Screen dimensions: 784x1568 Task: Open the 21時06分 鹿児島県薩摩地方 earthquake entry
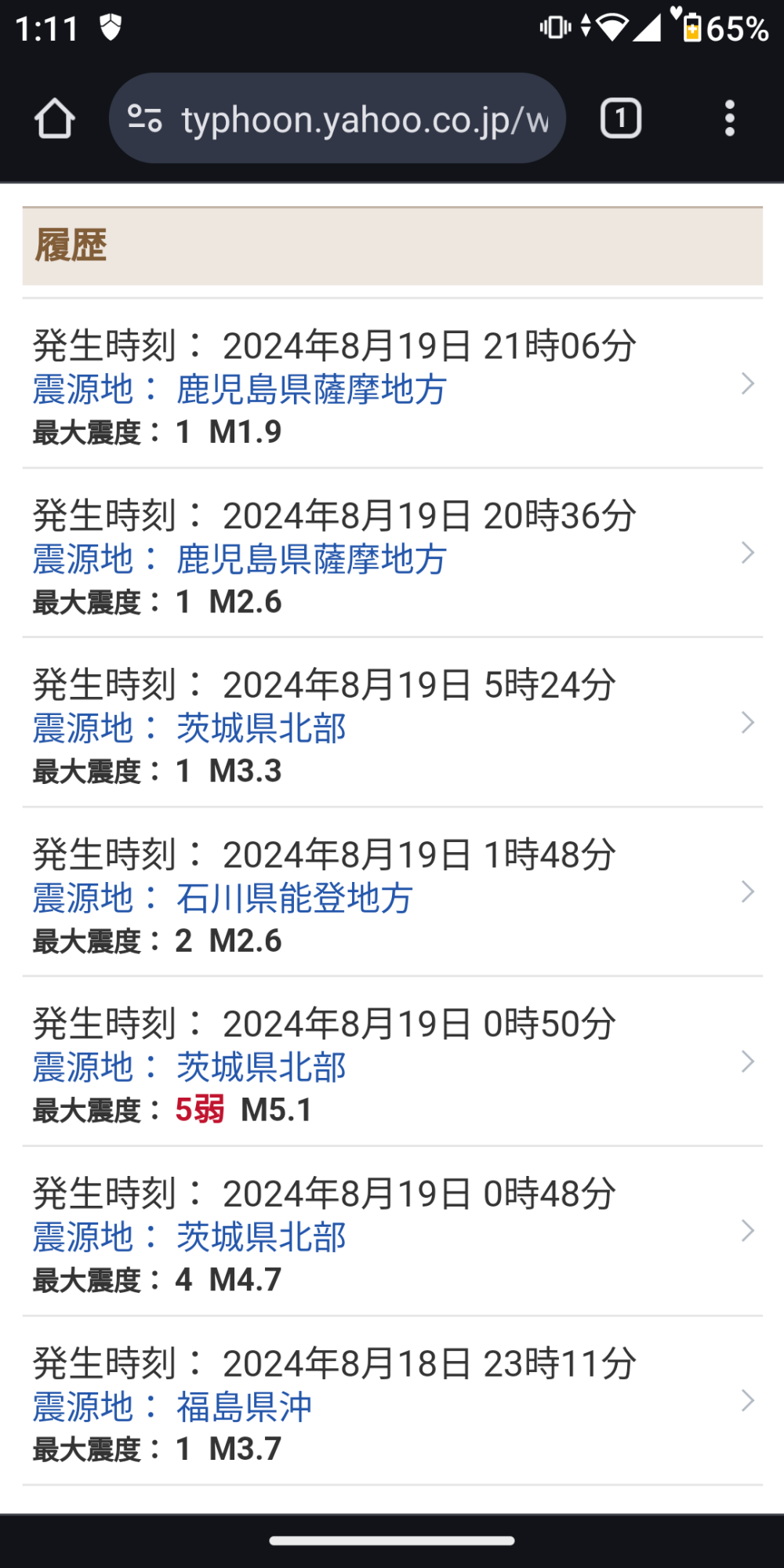(x=392, y=384)
